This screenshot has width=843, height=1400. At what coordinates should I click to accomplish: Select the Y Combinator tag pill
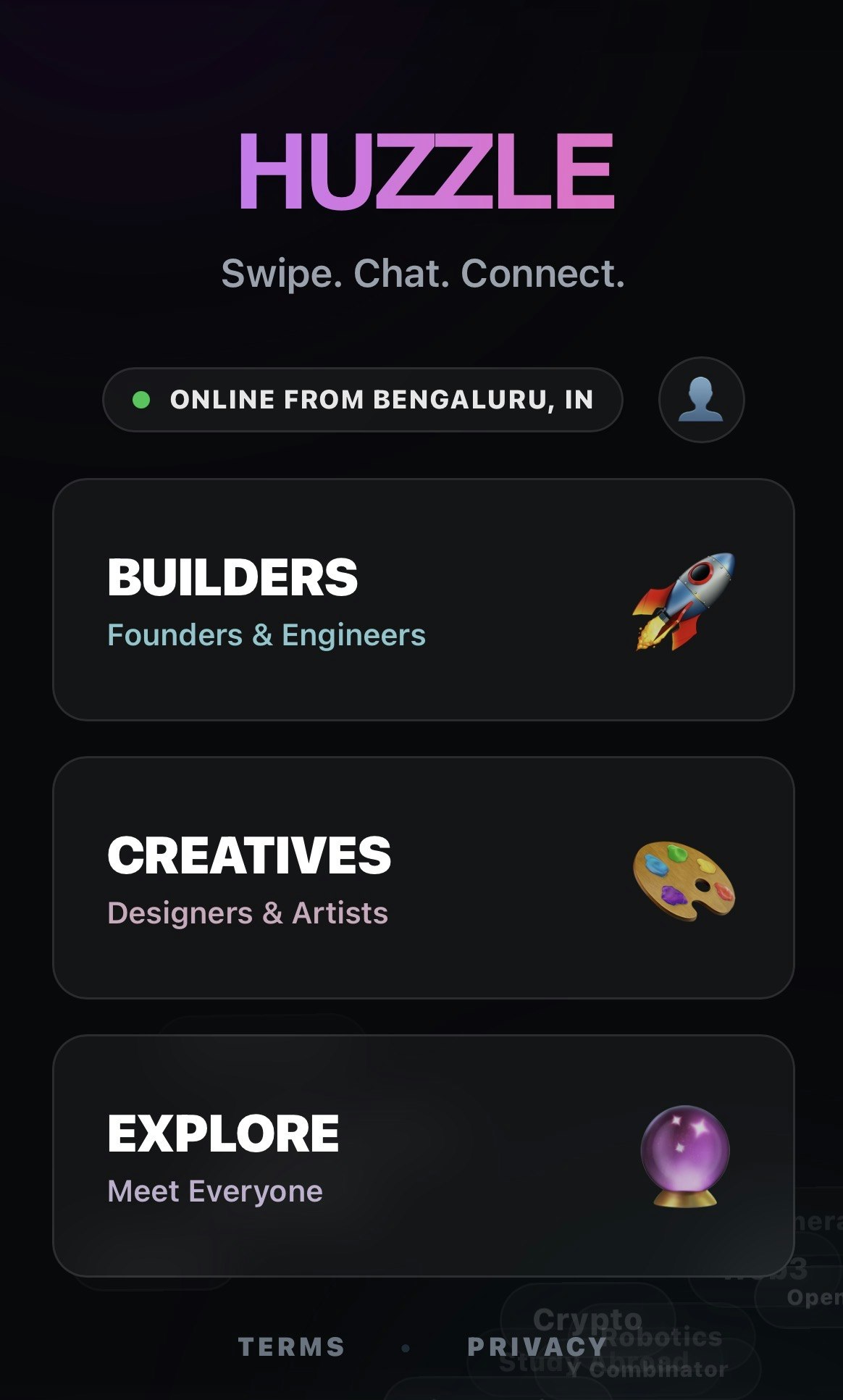pos(647,1369)
